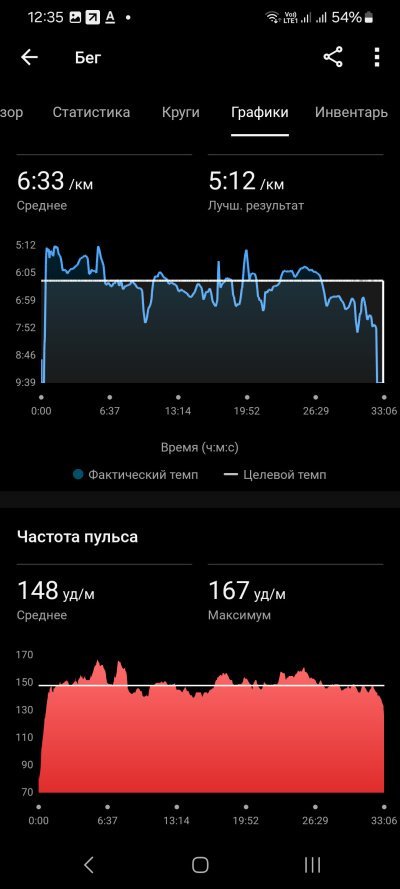The width and height of the screenshot is (400, 889).
Task: Open the three-dot overflow menu
Action: (377, 57)
